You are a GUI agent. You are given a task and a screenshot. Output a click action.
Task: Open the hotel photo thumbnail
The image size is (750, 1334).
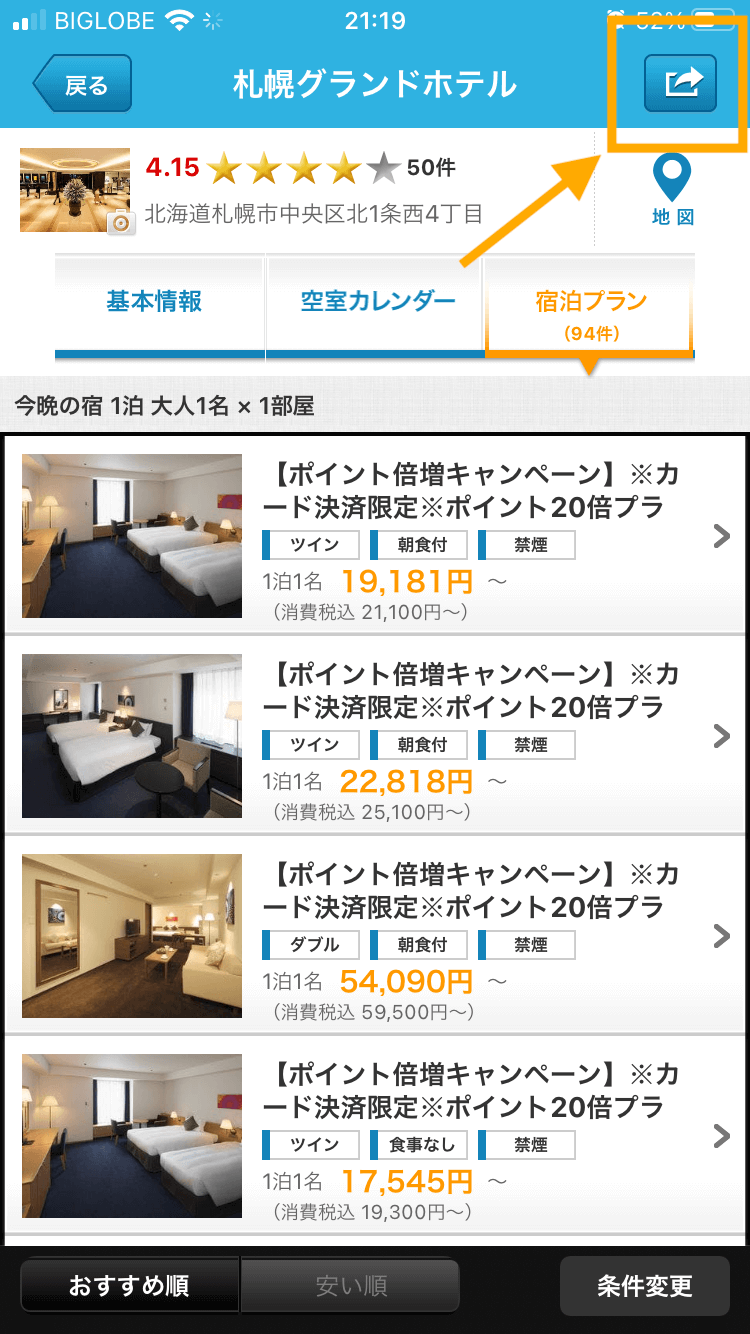point(76,190)
